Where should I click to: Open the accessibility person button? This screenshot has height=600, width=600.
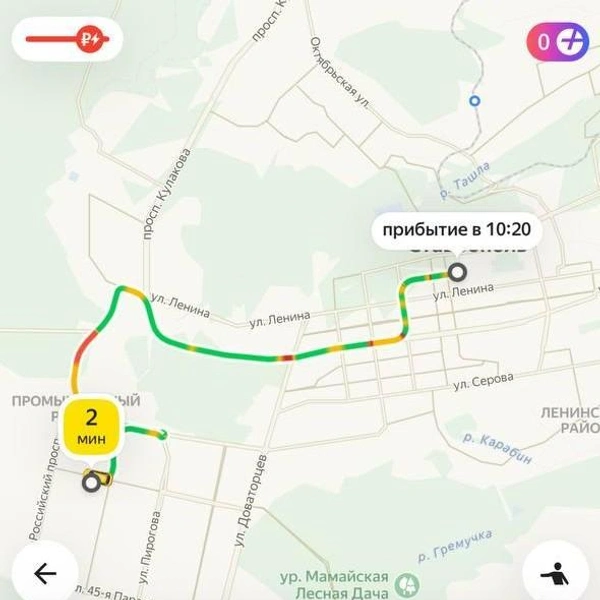point(556,573)
